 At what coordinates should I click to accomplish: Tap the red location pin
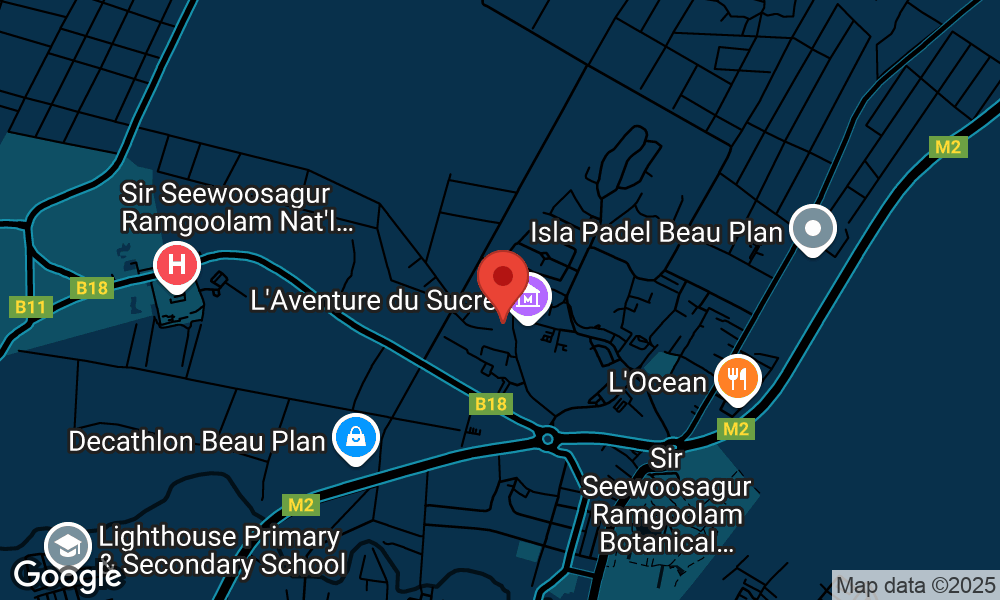(x=503, y=279)
